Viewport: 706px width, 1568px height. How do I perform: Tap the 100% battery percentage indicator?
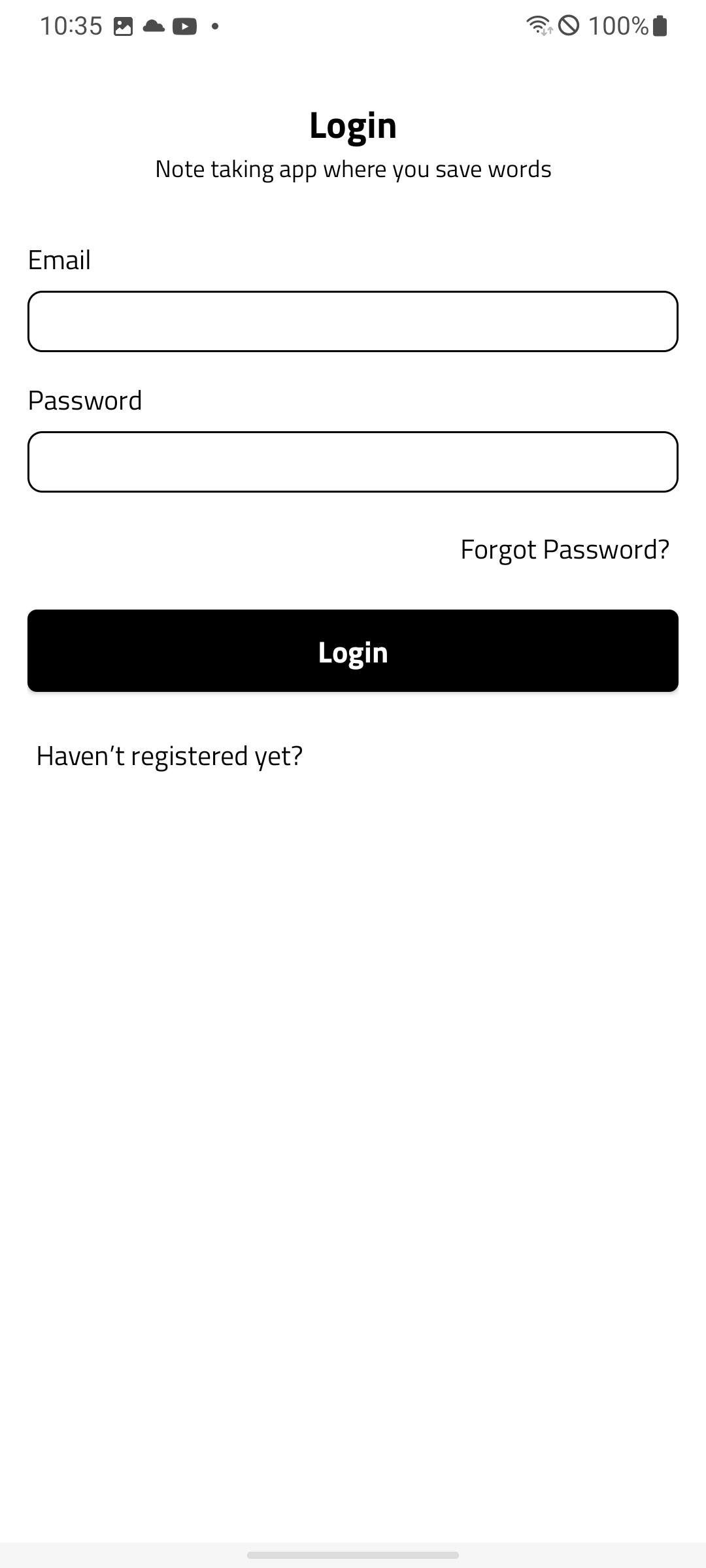coord(617,25)
